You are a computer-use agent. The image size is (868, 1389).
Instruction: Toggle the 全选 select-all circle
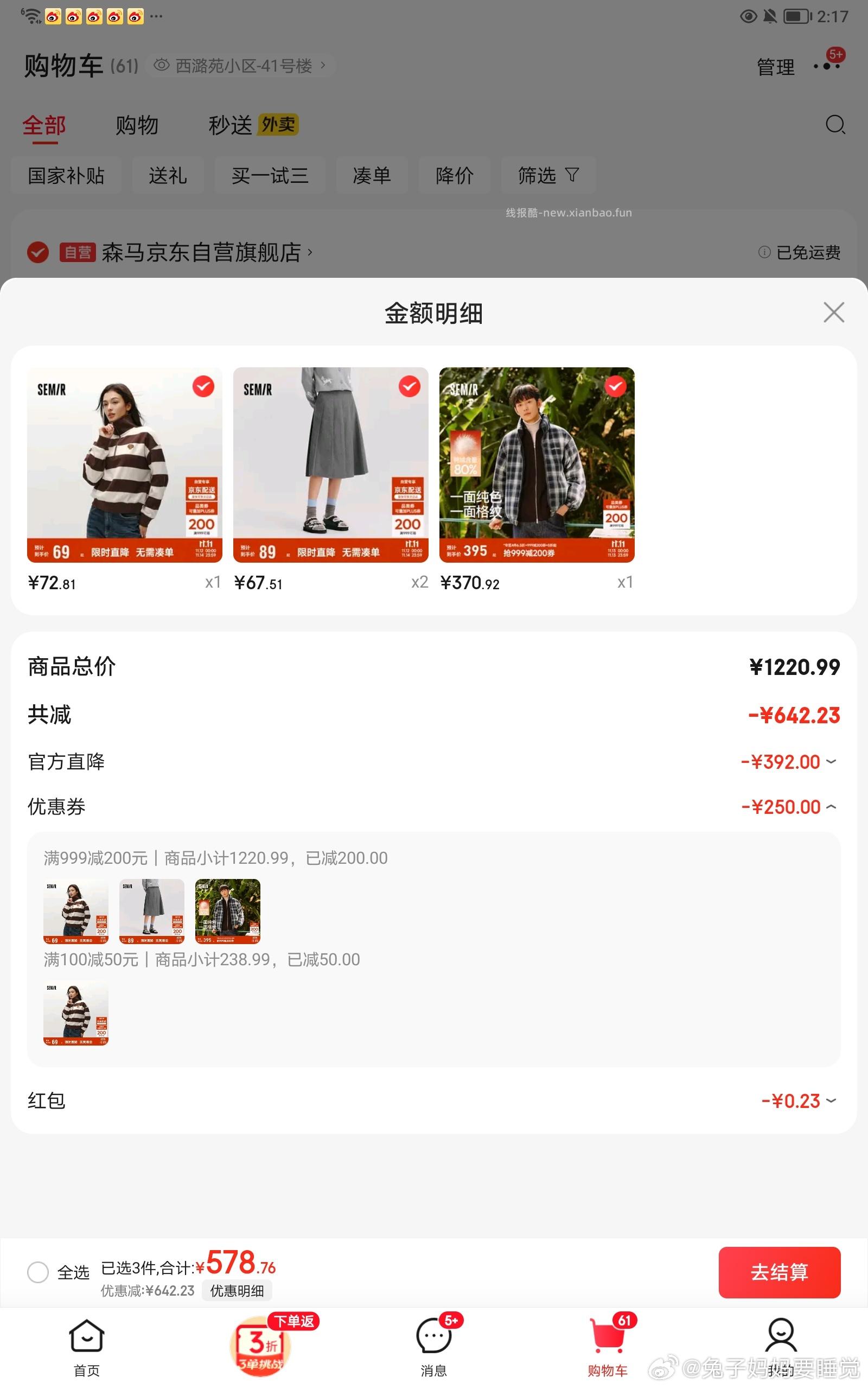[38, 1272]
